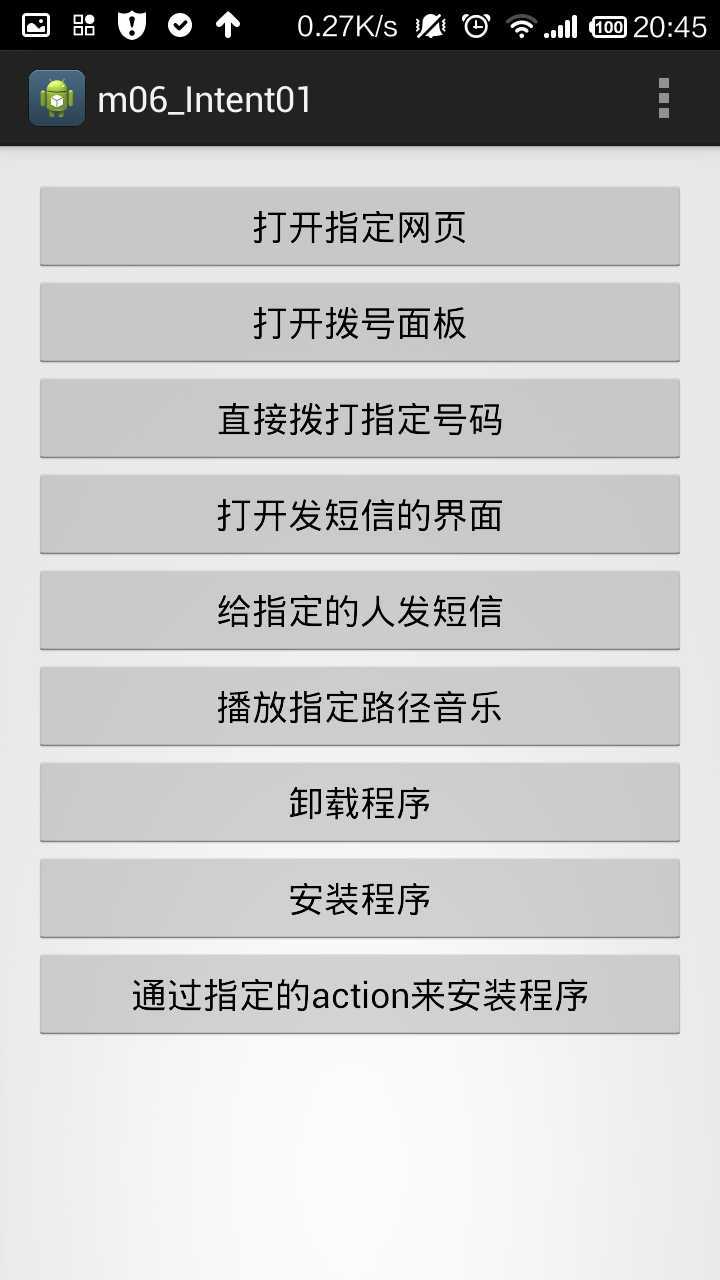720x1280 pixels.
Task: Tap the 打开指定网页 button
Action: [360, 227]
